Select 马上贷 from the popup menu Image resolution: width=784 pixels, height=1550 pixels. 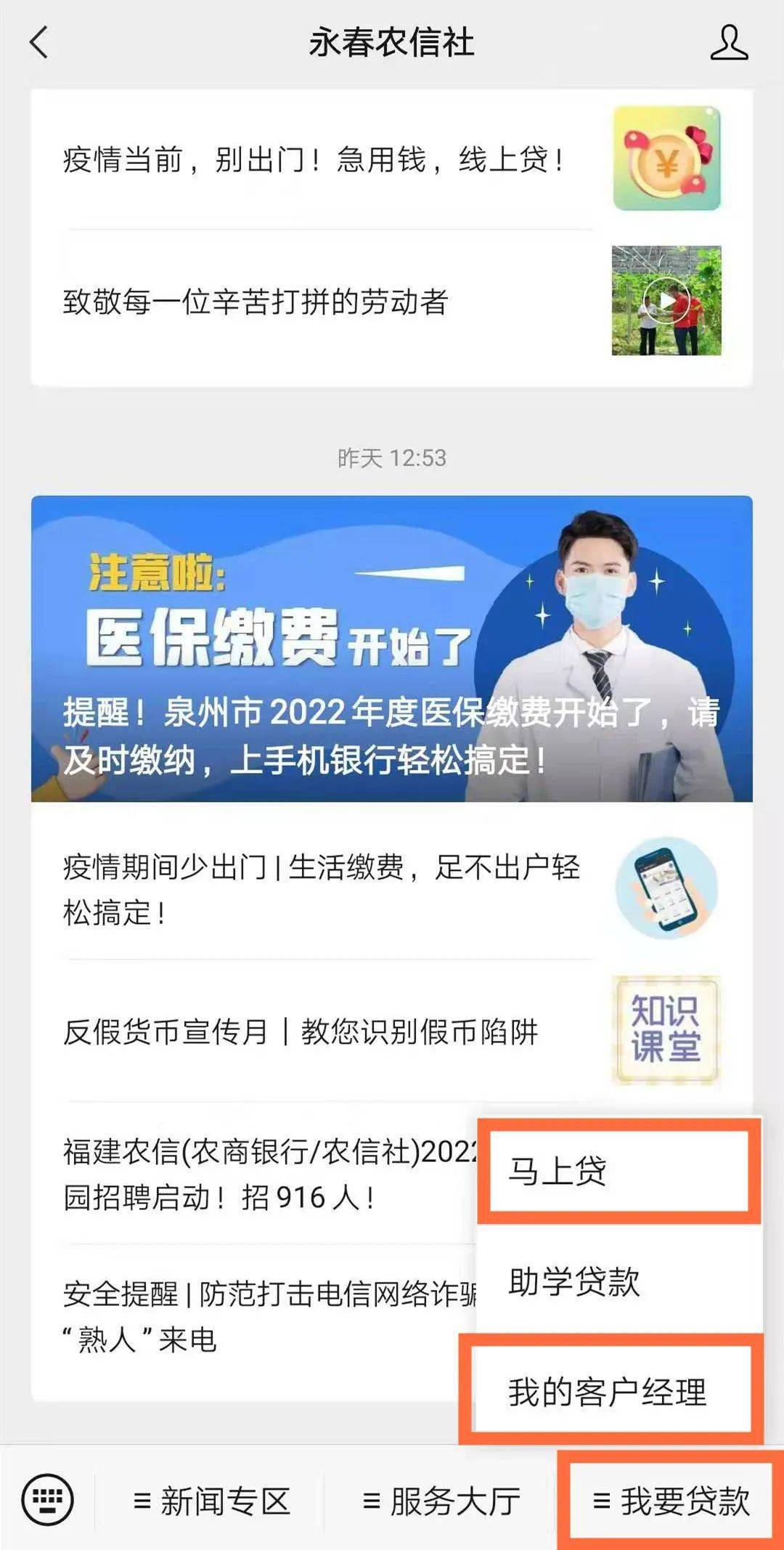coord(618,1171)
